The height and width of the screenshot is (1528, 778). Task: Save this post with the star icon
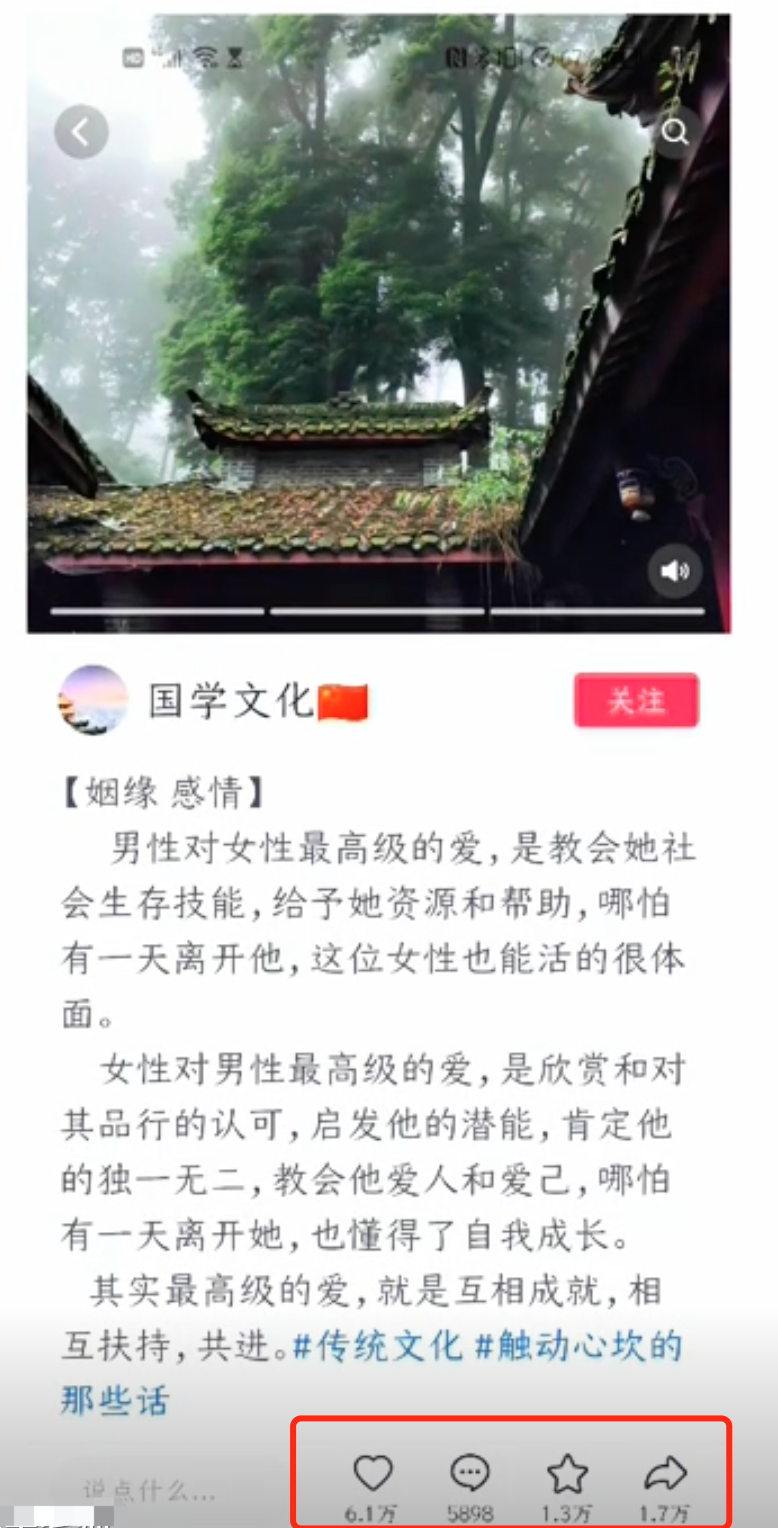coord(567,1474)
